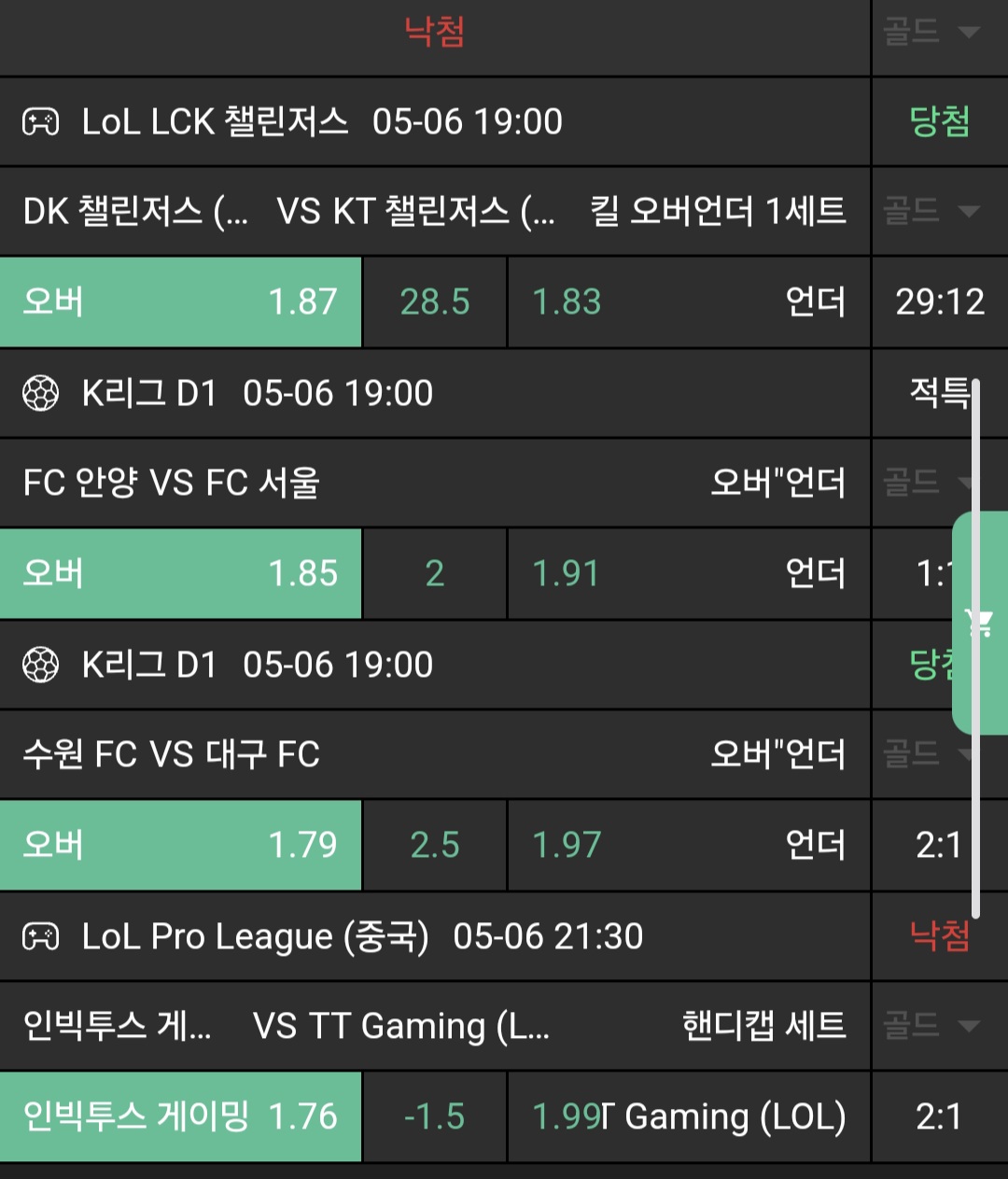This screenshot has height=1179, width=1008.
Task: Select 오버 1.87 for DK vs KT match
Action: [180, 302]
